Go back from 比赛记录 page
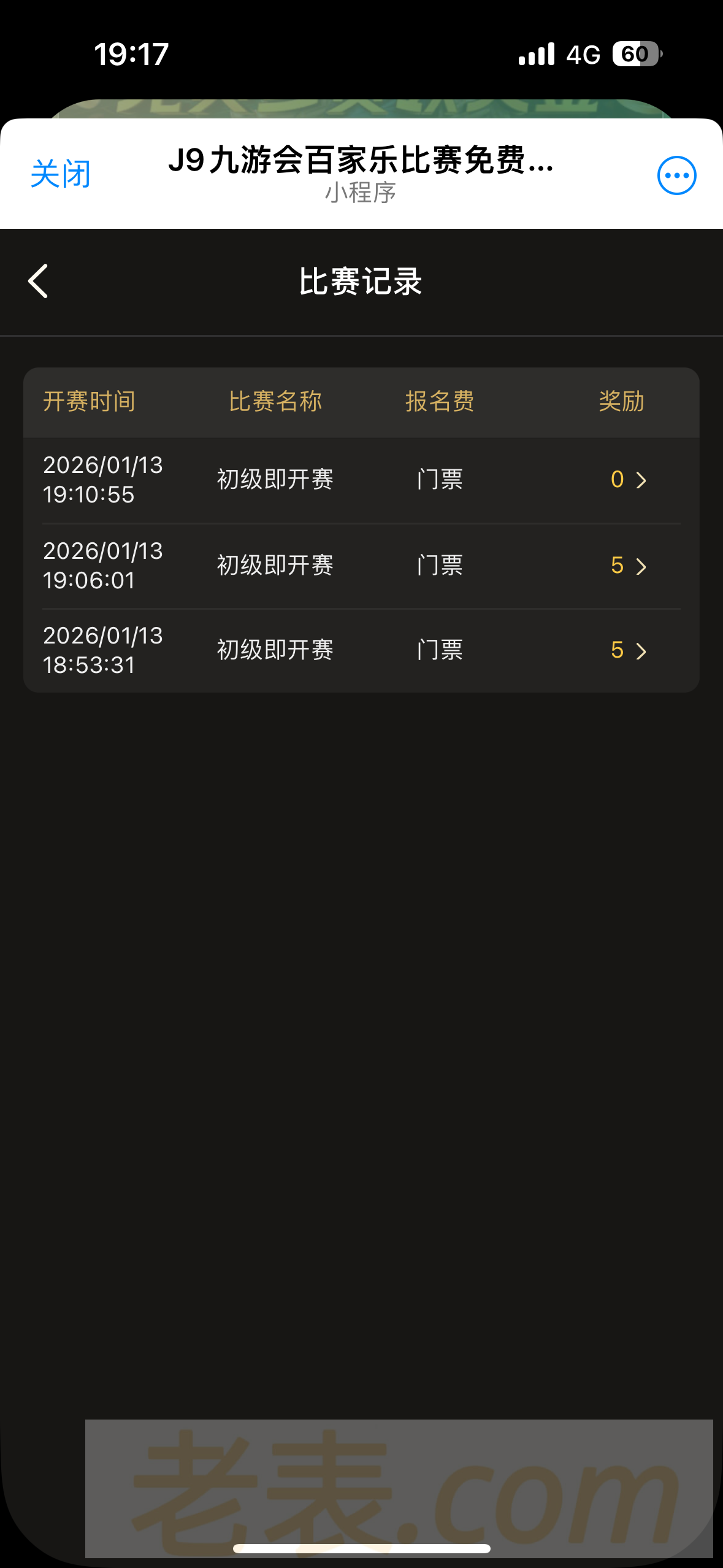This screenshot has height=1568, width=723. (x=38, y=282)
